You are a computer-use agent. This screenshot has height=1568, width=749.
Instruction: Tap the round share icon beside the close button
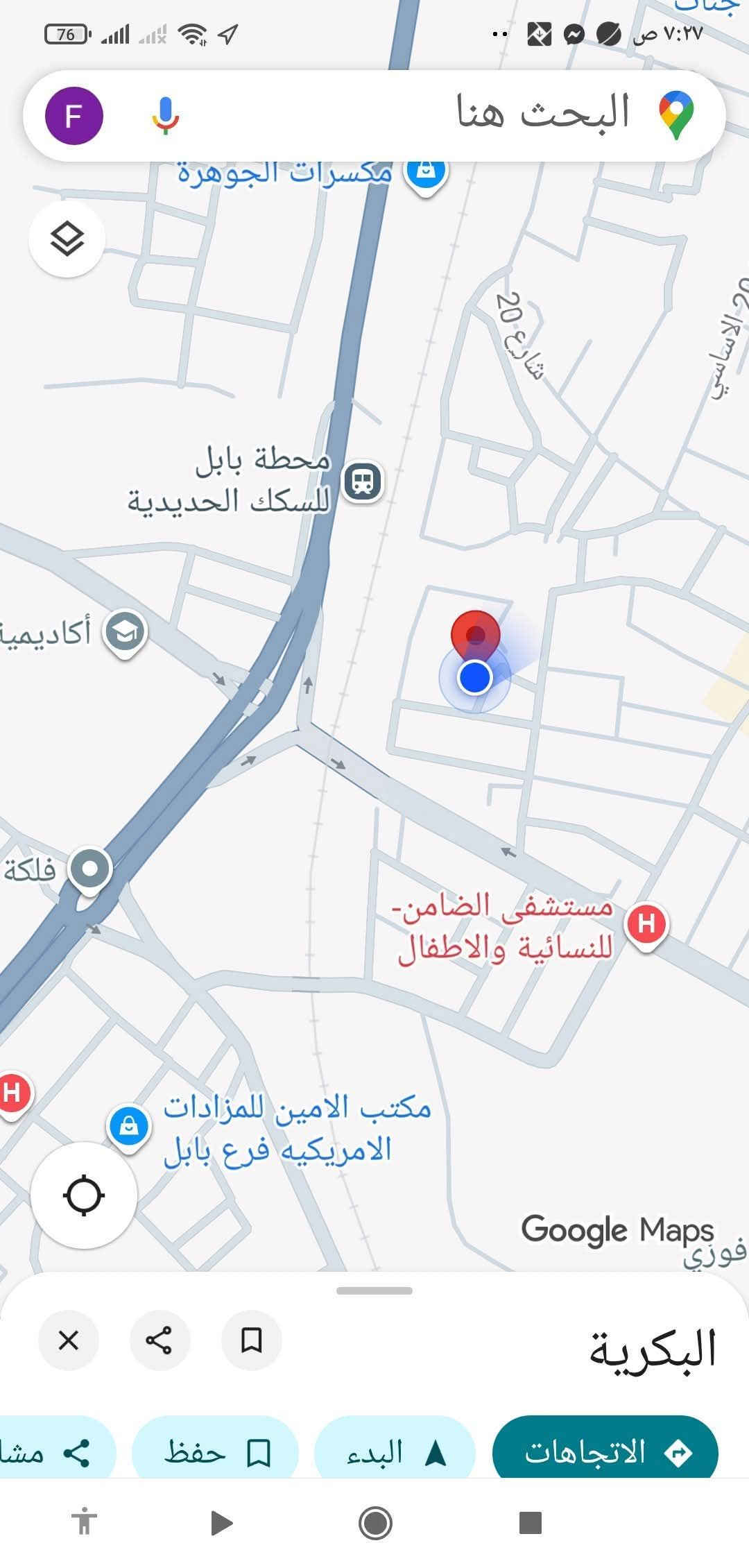pos(160,1340)
